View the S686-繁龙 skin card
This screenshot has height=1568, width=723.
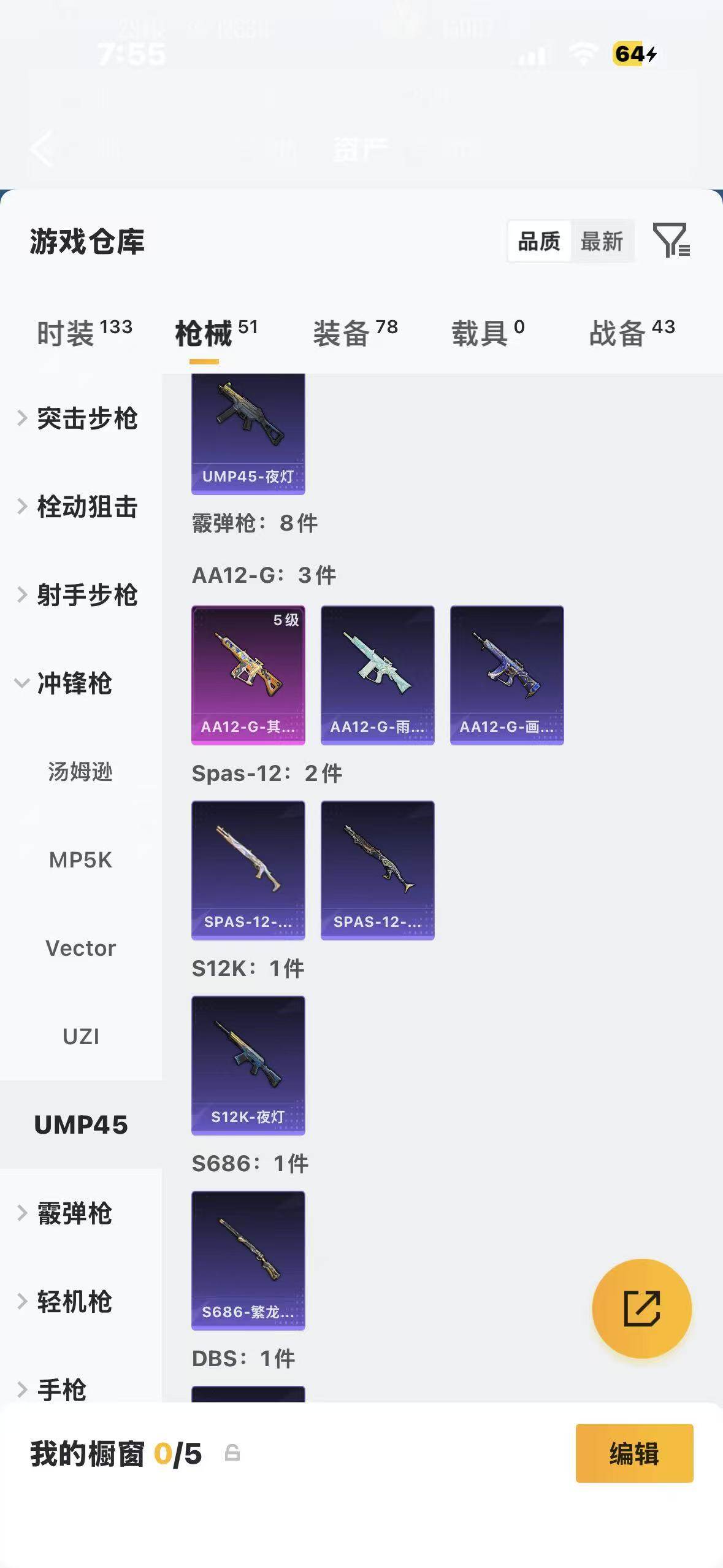[x=248, y=1261]
